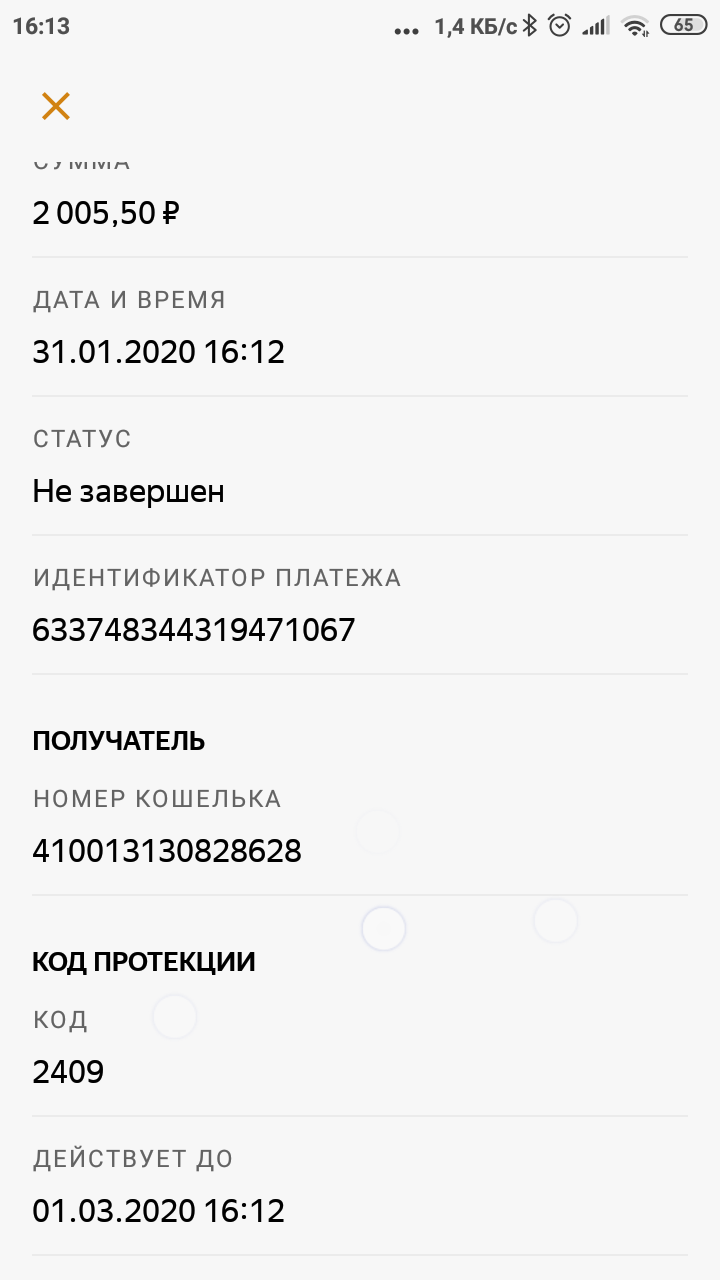
Task: Close the payment details screen
Action: click(56, 106)
